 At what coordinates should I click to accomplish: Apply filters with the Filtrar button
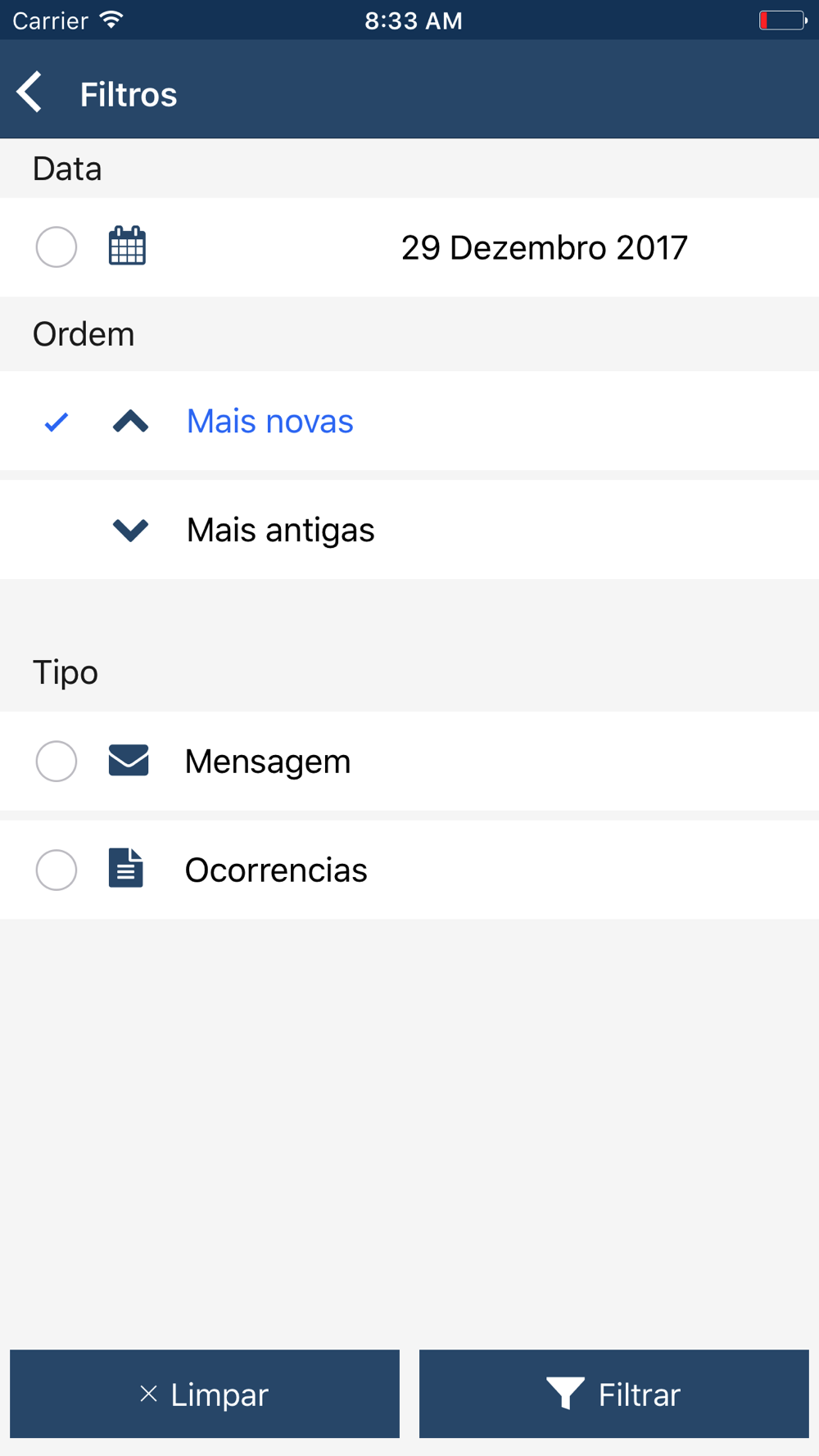click(614, 1394)
